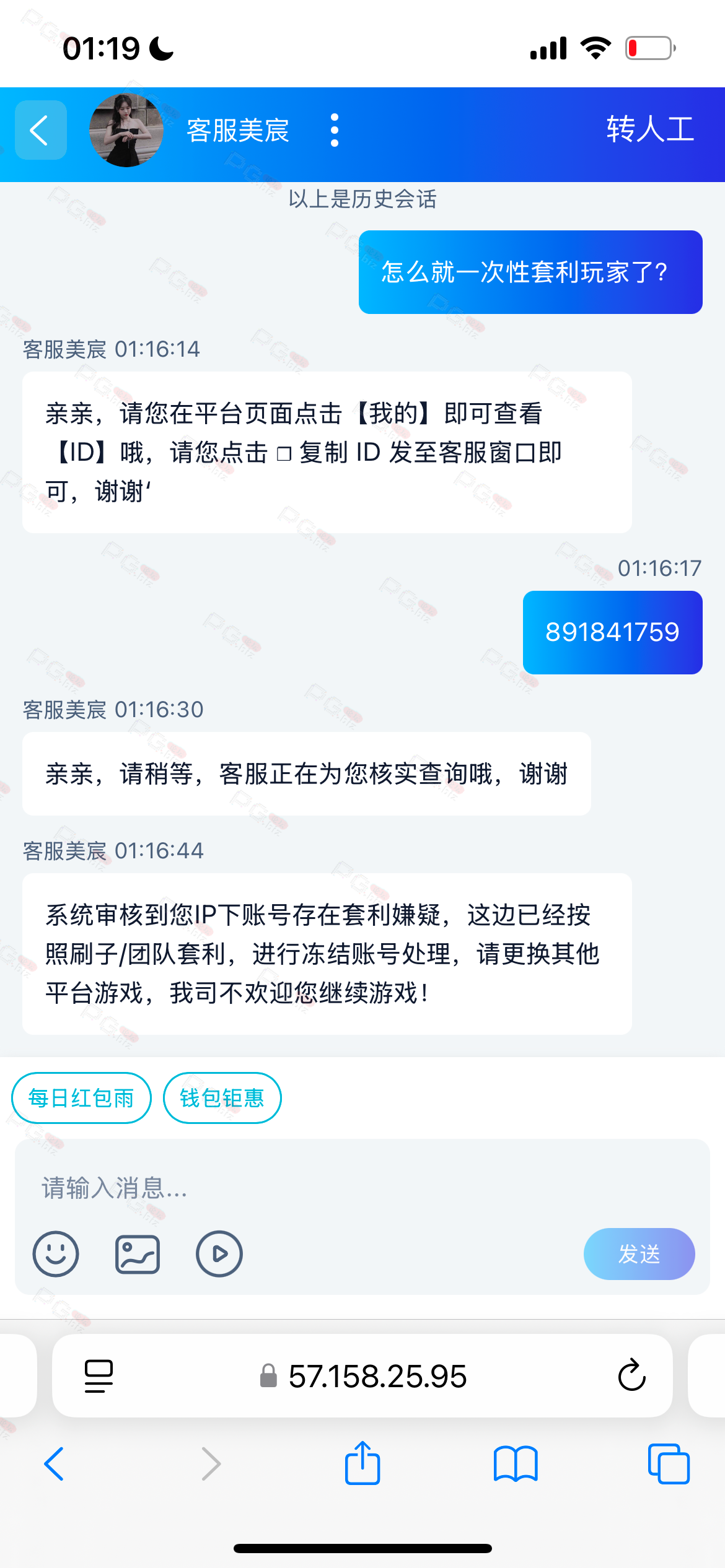Viewport: 725px width, 1568px height.
Task: Open Safari bookmarks
Action: pos(516,1464)
